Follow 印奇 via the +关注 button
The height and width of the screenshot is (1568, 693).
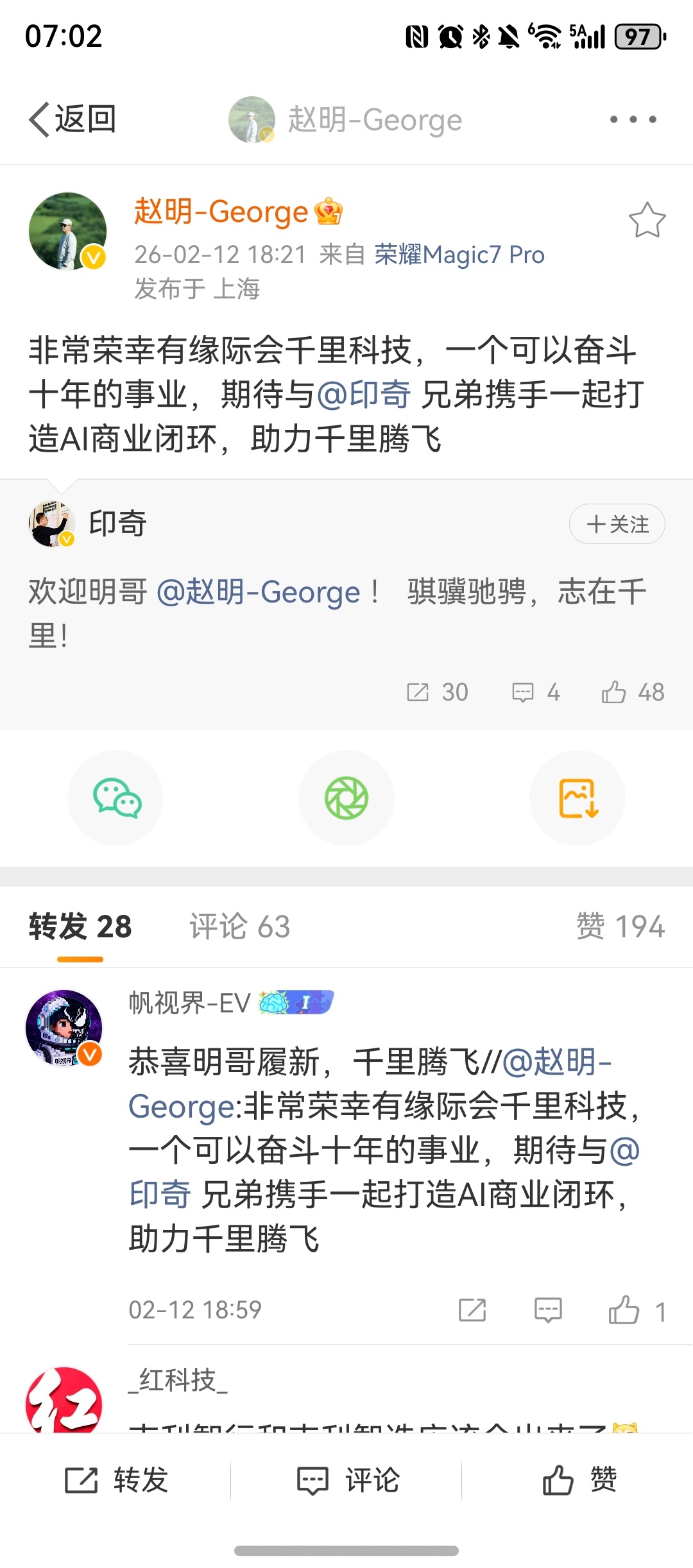[616, 524]
